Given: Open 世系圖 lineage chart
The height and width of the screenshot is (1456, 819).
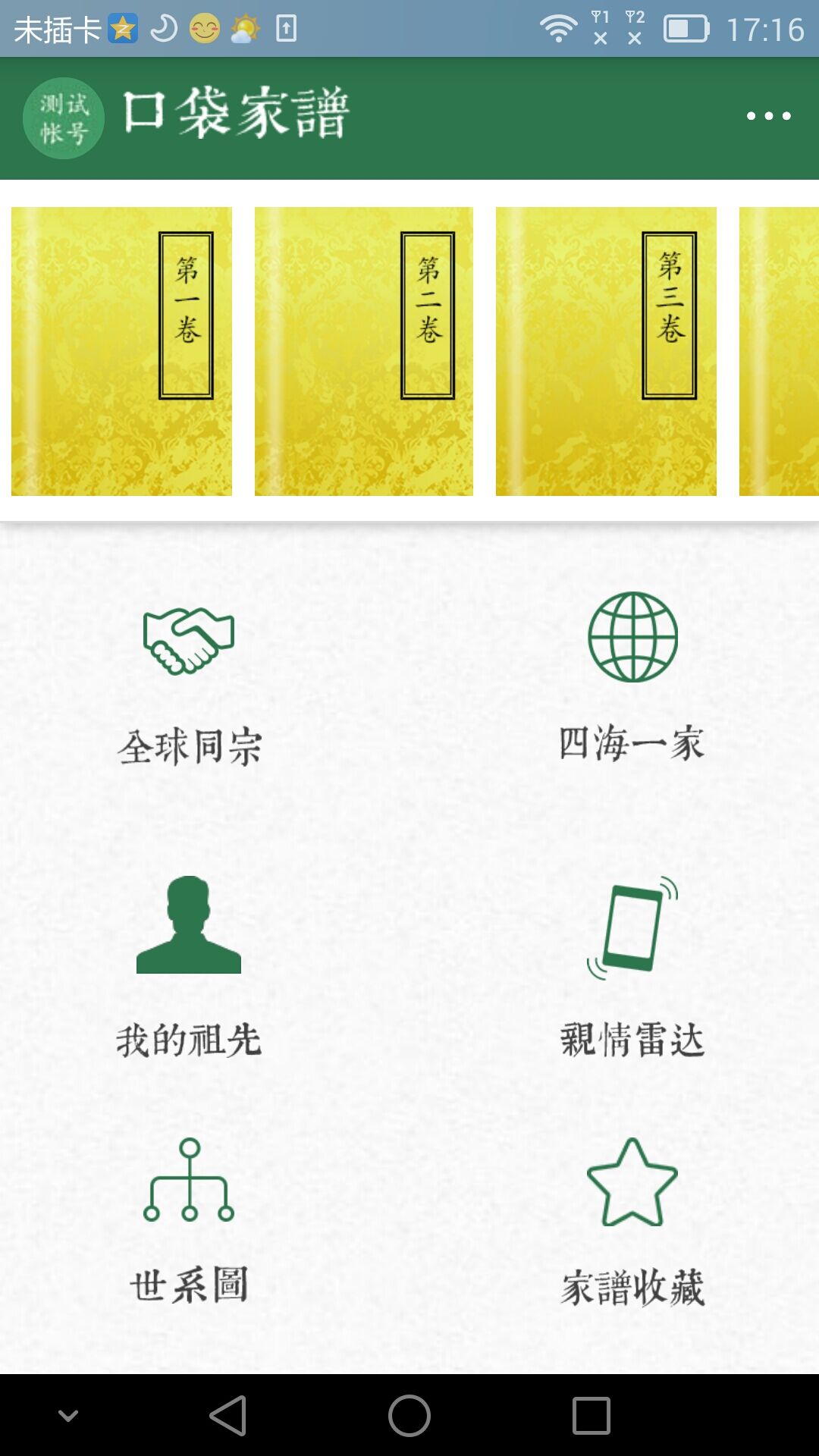Looking at the screenshot, I should [189, 1219].
